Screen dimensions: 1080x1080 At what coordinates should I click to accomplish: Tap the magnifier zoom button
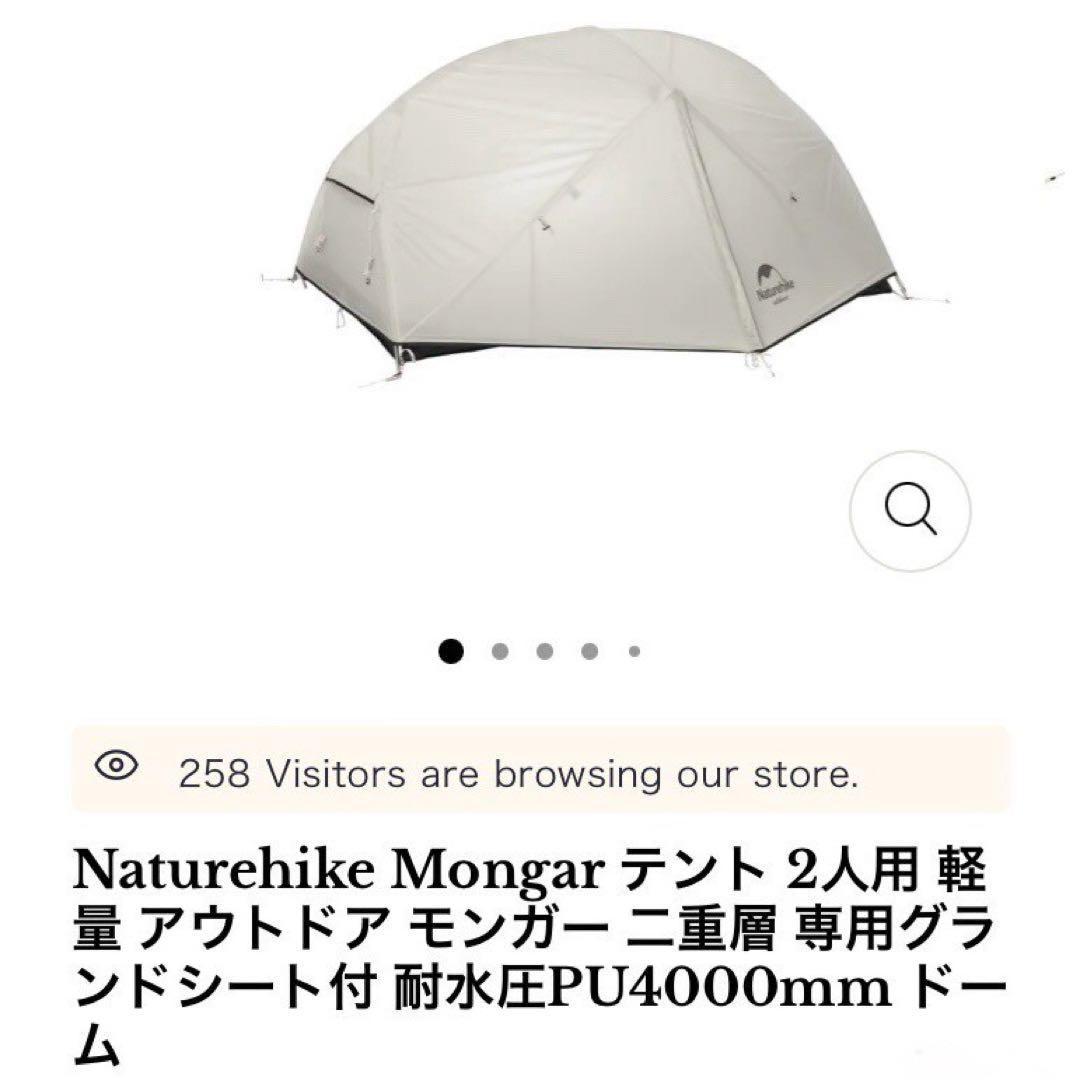tap(911, 511)
